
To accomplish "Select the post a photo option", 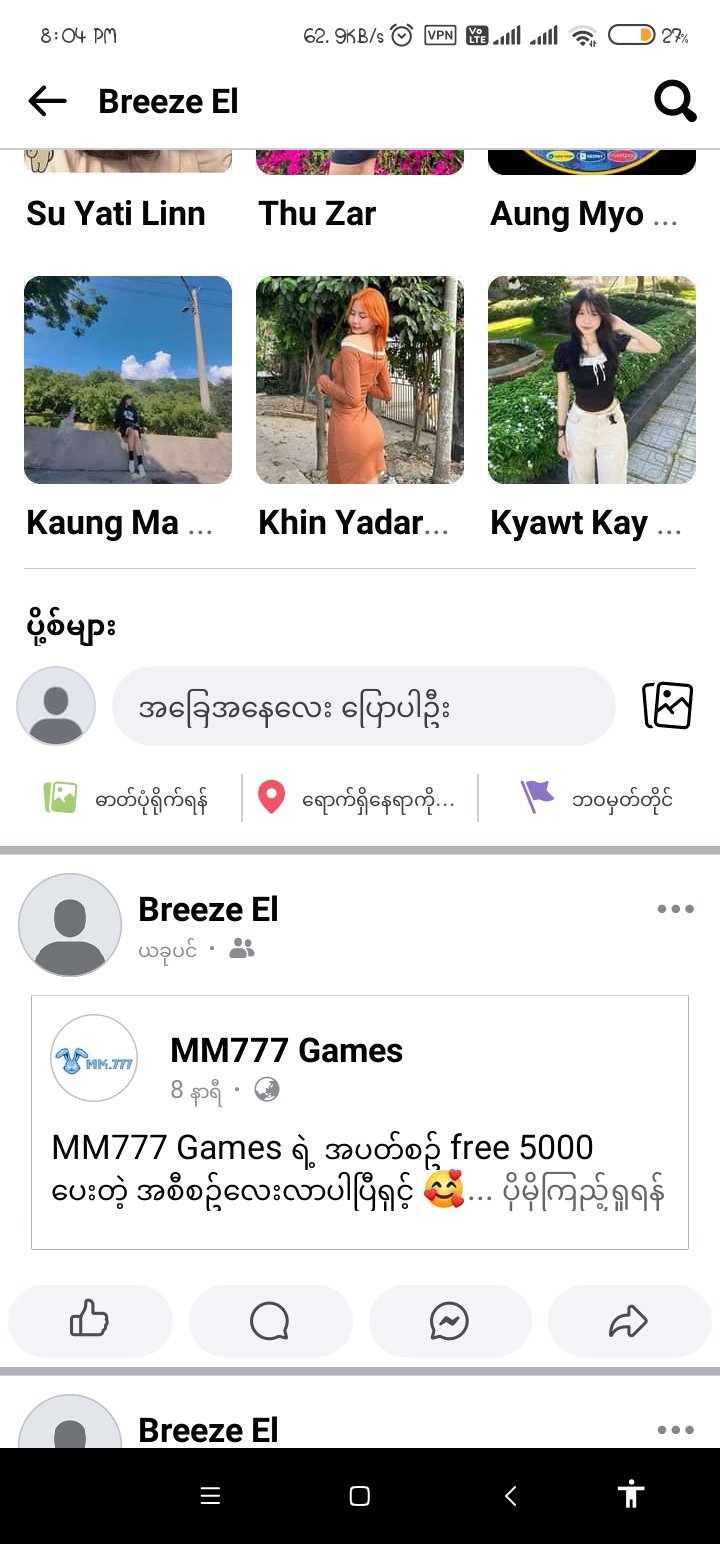I will point(126,798).
